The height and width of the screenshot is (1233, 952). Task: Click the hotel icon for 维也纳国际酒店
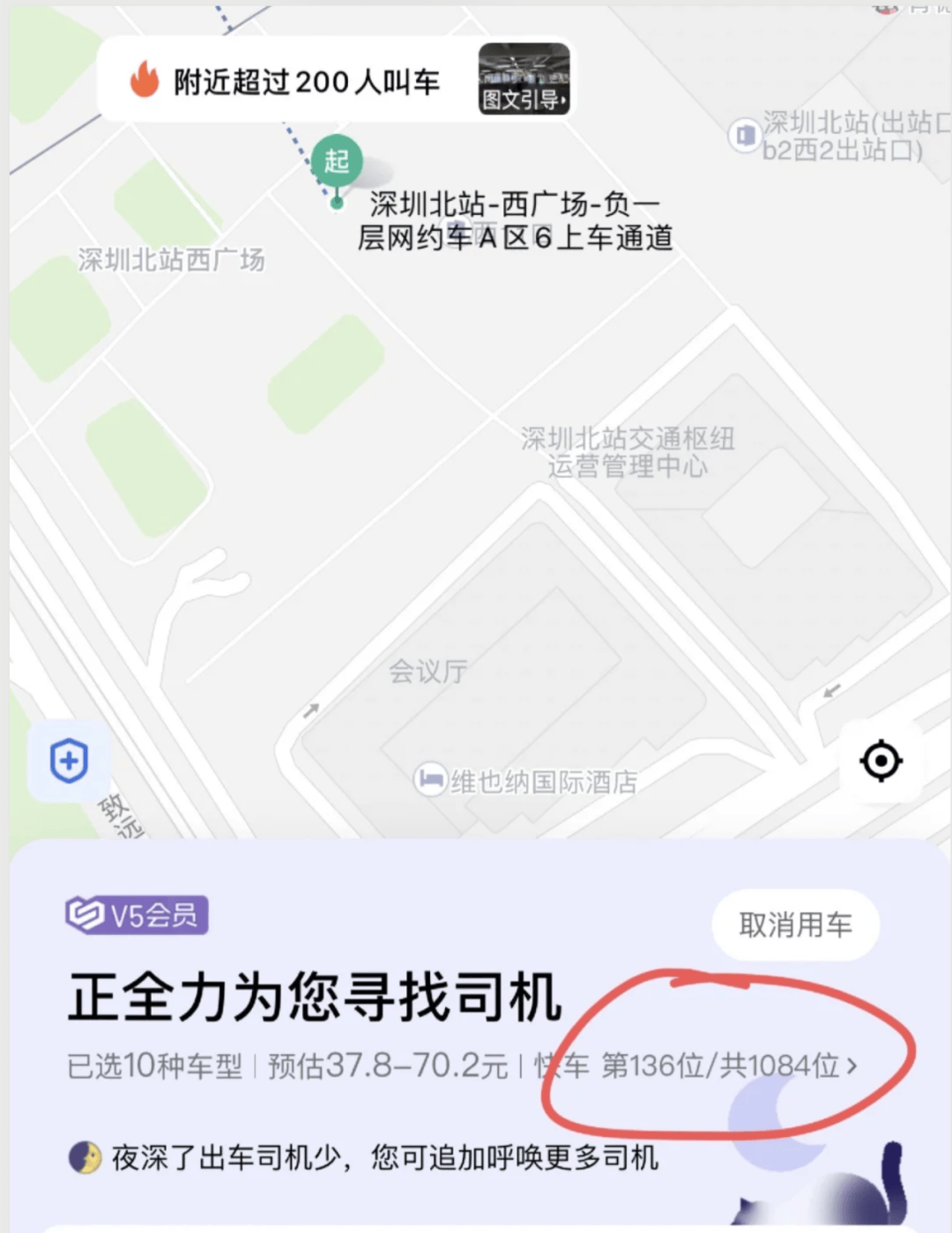[429, 780]
